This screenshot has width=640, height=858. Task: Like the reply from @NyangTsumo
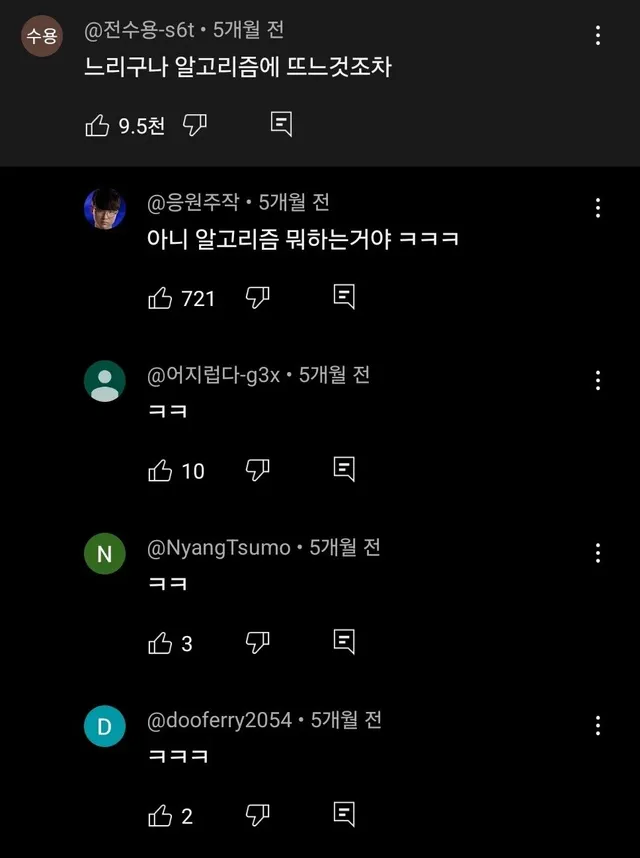click(x=160, y=643)
